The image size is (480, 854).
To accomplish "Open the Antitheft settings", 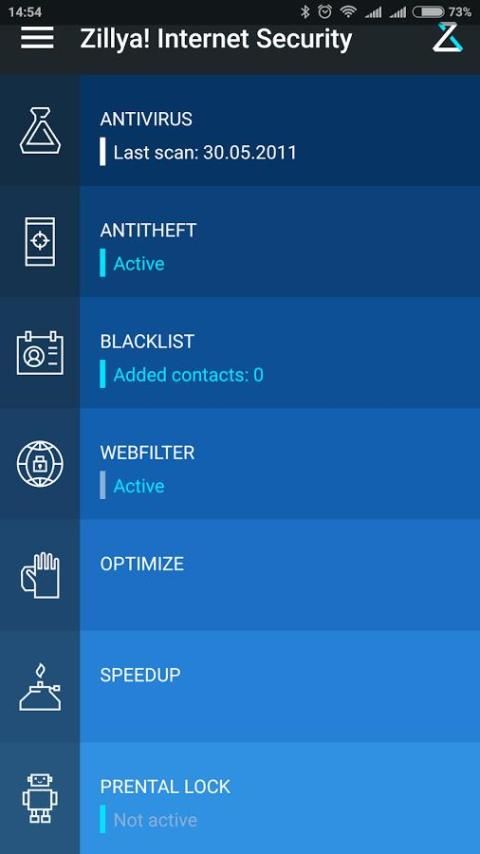I will click(x=240, y=241).
